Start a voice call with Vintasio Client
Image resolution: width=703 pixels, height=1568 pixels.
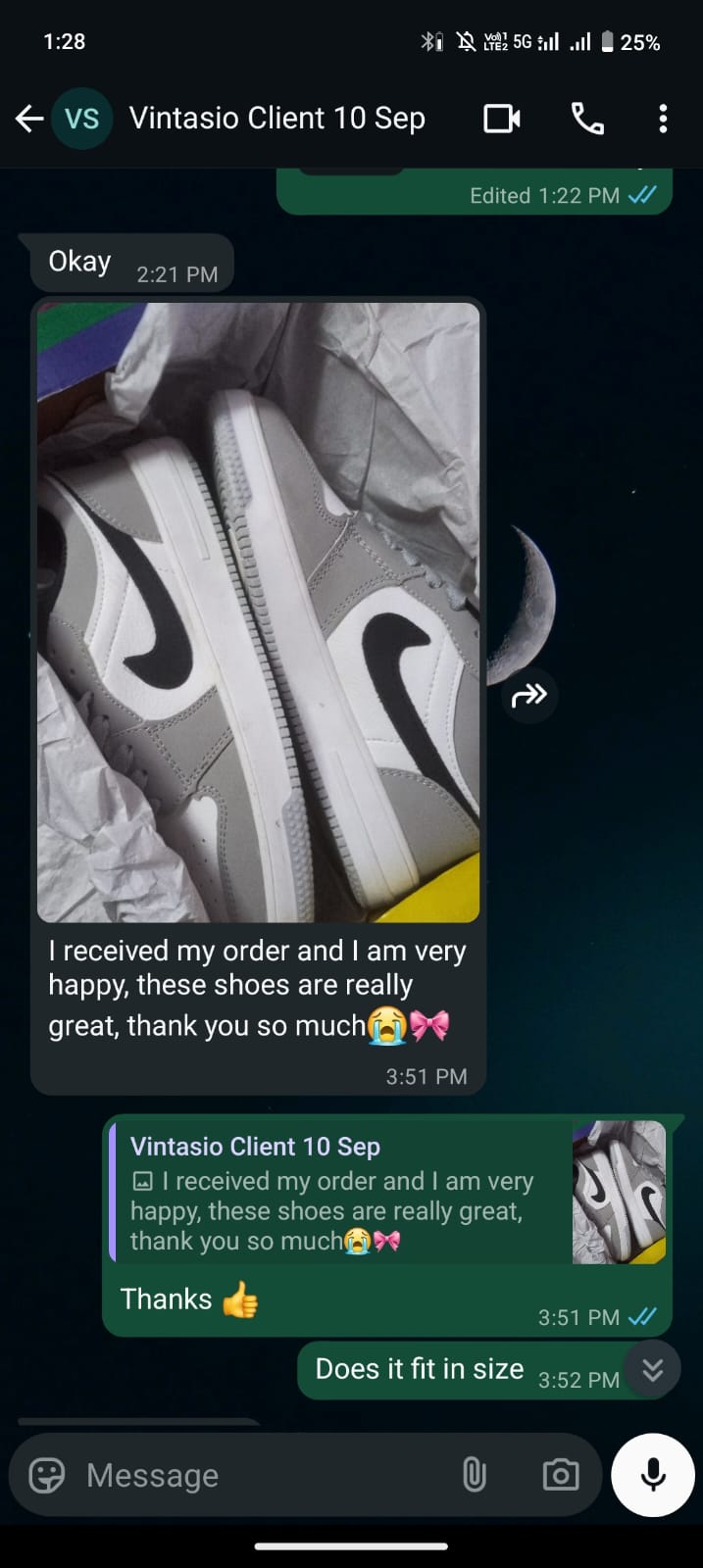(x=587, y=119)
